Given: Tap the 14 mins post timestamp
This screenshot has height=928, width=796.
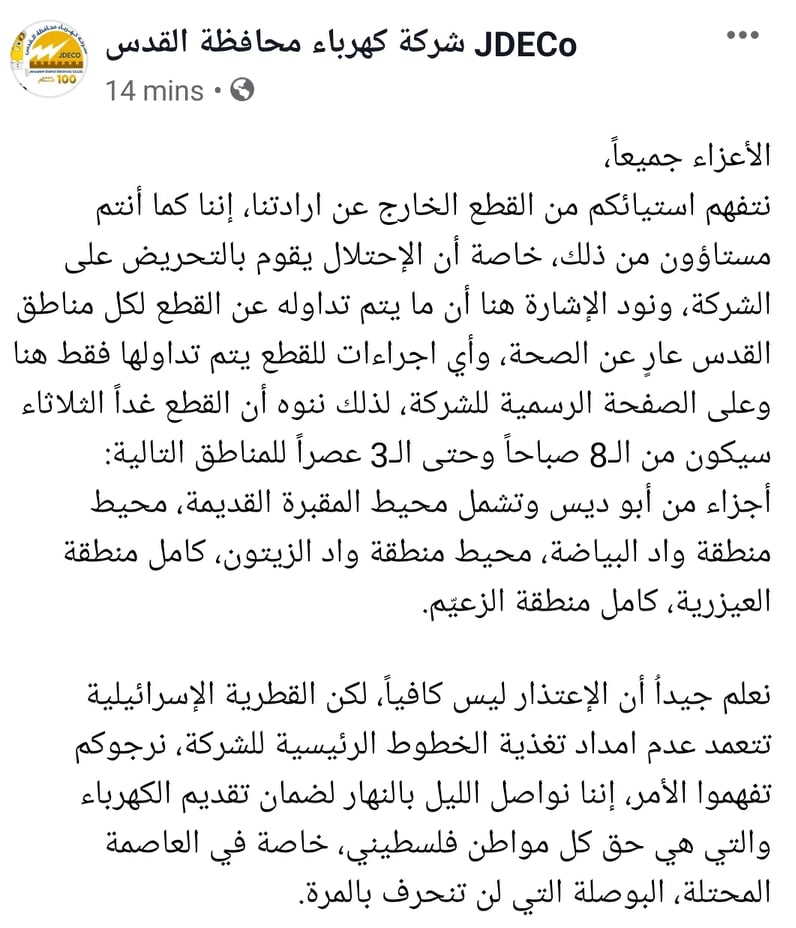Looking at the screenshot, I should pos(154,91).
